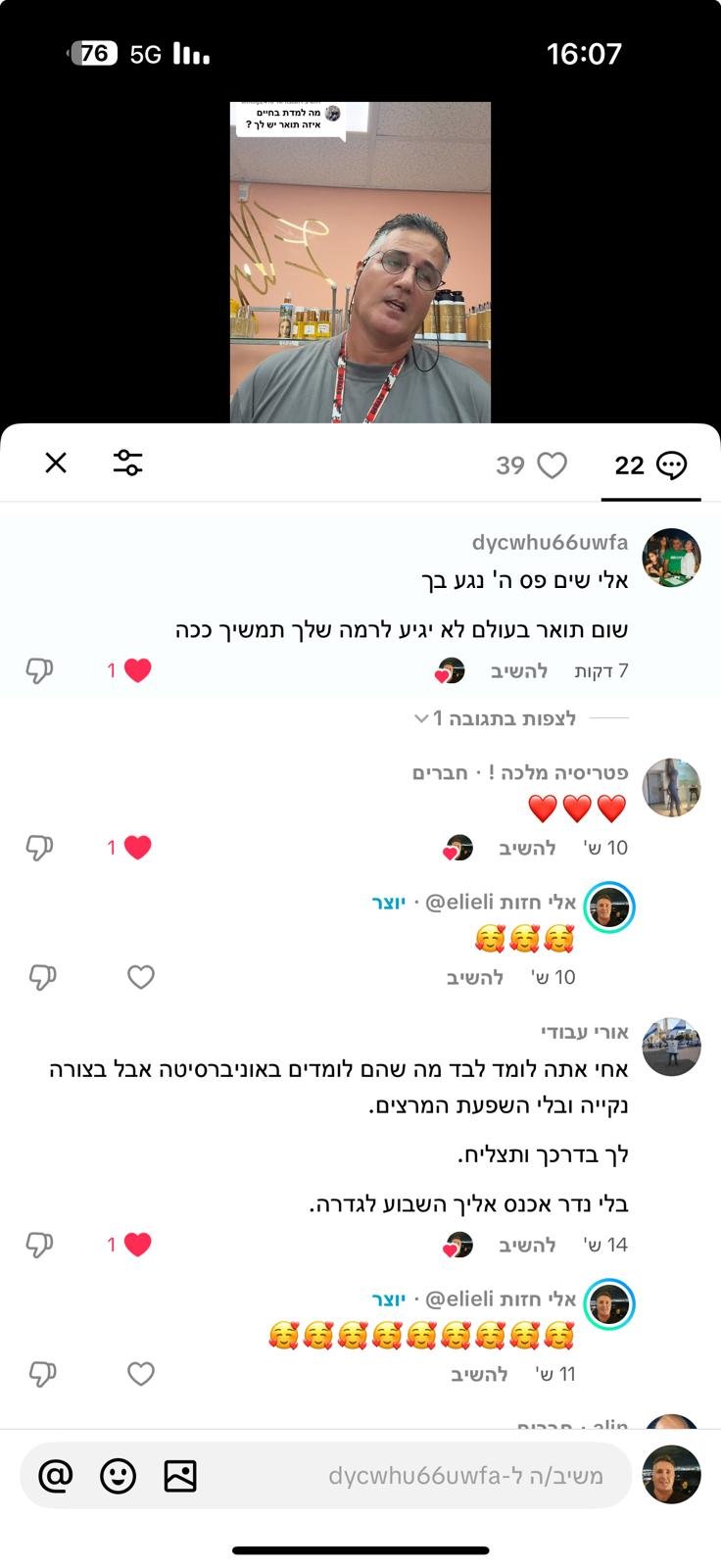Like the comment by dycwhu66uwfa
The image size is (721, 1568).
[137, 670]
